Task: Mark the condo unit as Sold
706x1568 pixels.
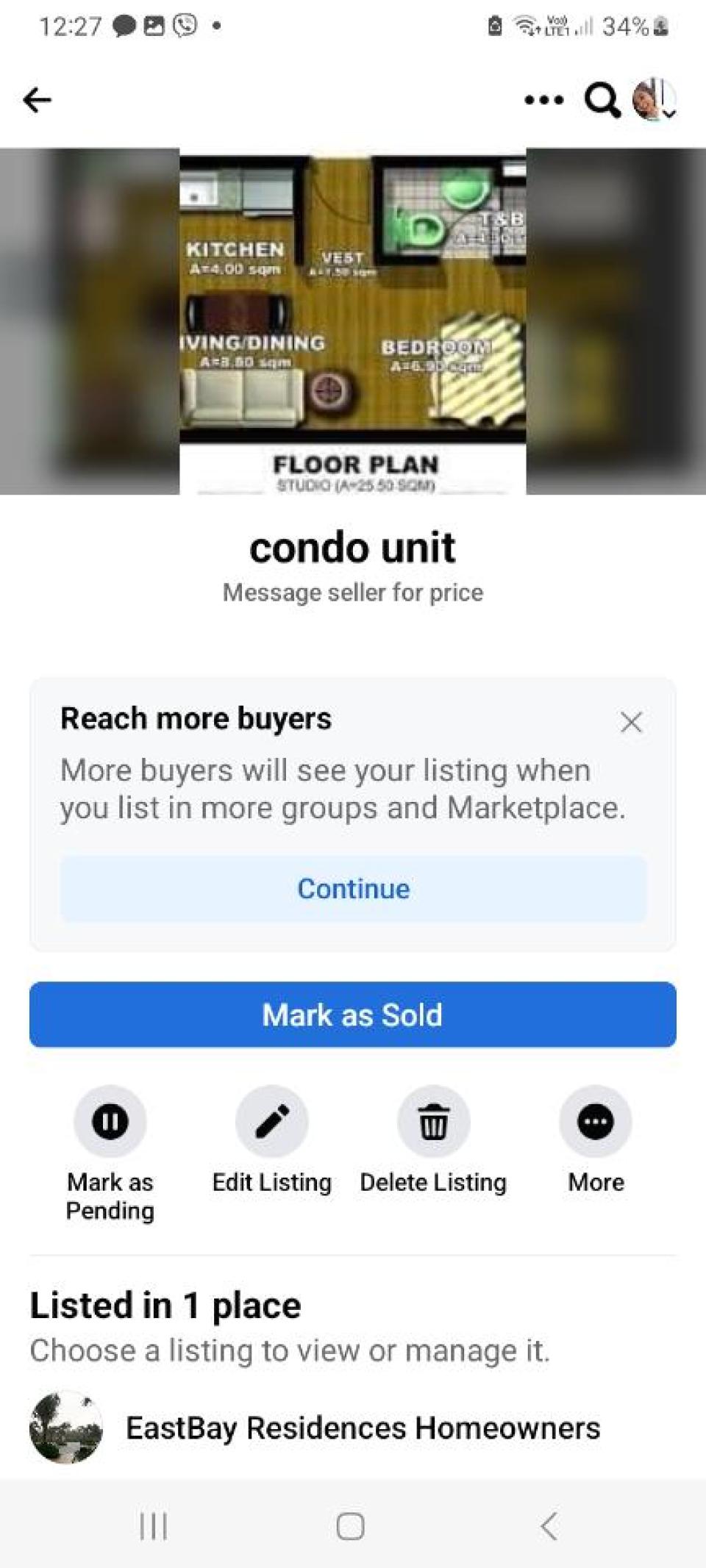Action: coord(353,1014)
